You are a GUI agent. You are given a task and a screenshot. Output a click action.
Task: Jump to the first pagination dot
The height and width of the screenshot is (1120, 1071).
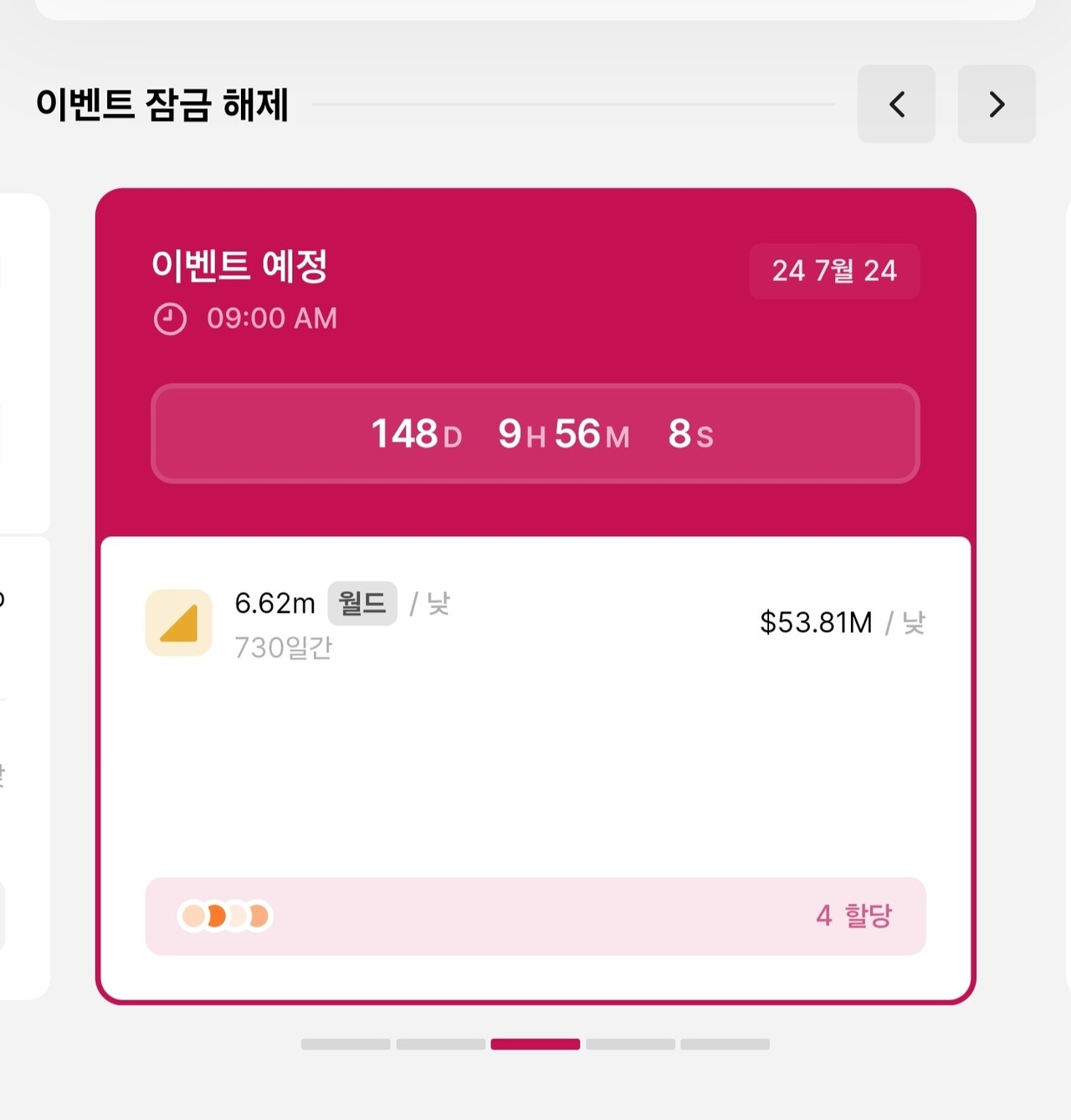coord(347,1044)
